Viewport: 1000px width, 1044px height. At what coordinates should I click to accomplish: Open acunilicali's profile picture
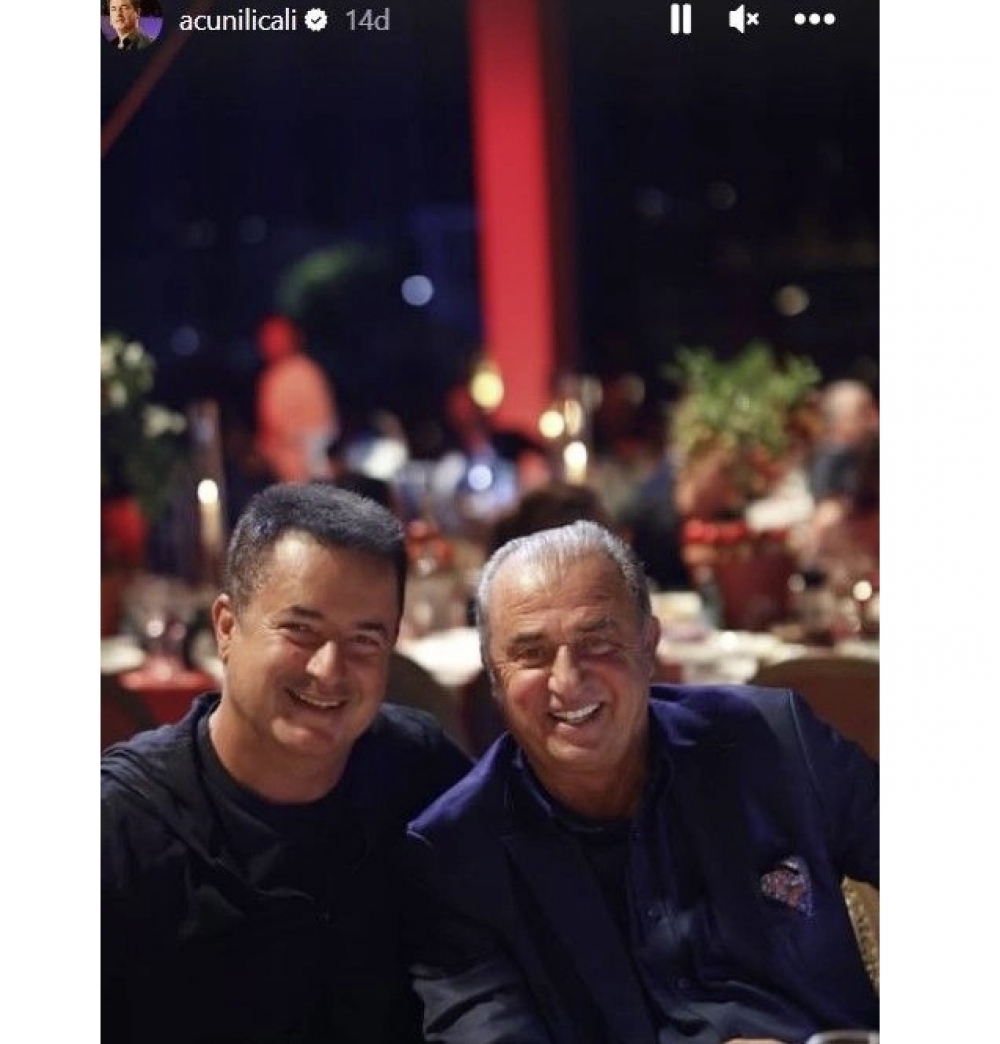coord(132,22)
